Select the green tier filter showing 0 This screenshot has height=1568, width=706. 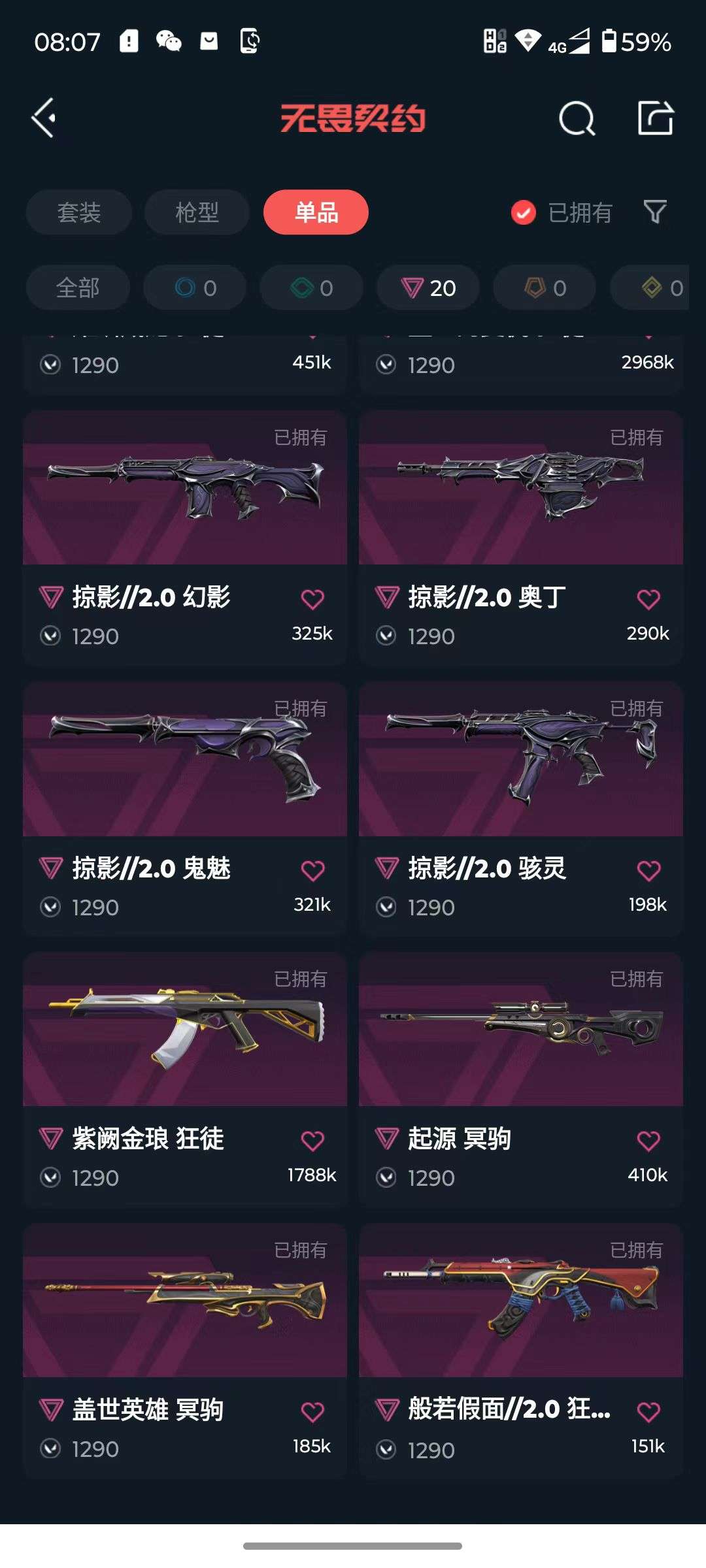pyautogui.click(x=311, y=287)
